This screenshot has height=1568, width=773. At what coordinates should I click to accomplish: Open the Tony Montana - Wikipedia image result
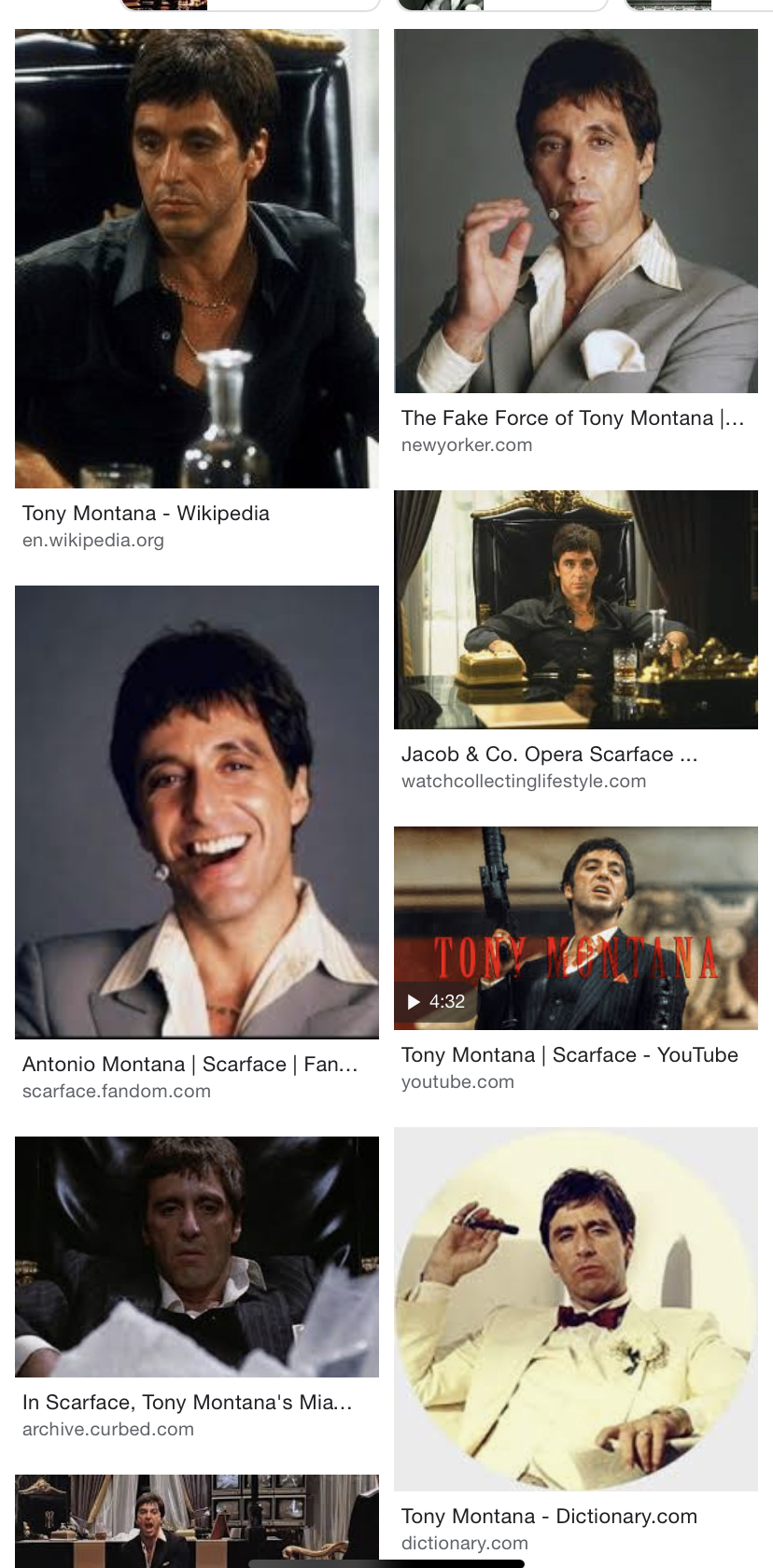click(196, 259)
